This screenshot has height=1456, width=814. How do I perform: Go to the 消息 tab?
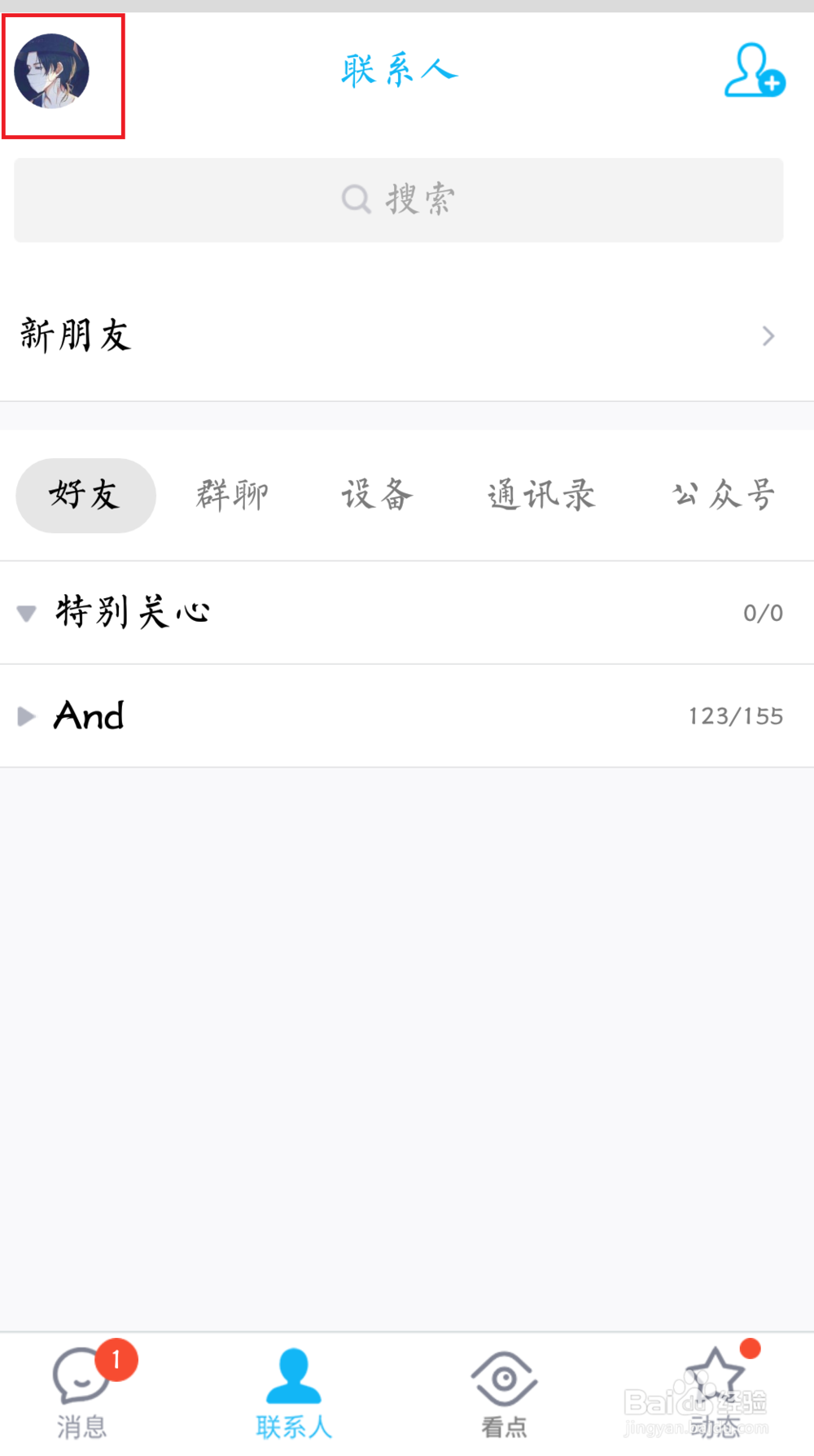(83, 1393)
